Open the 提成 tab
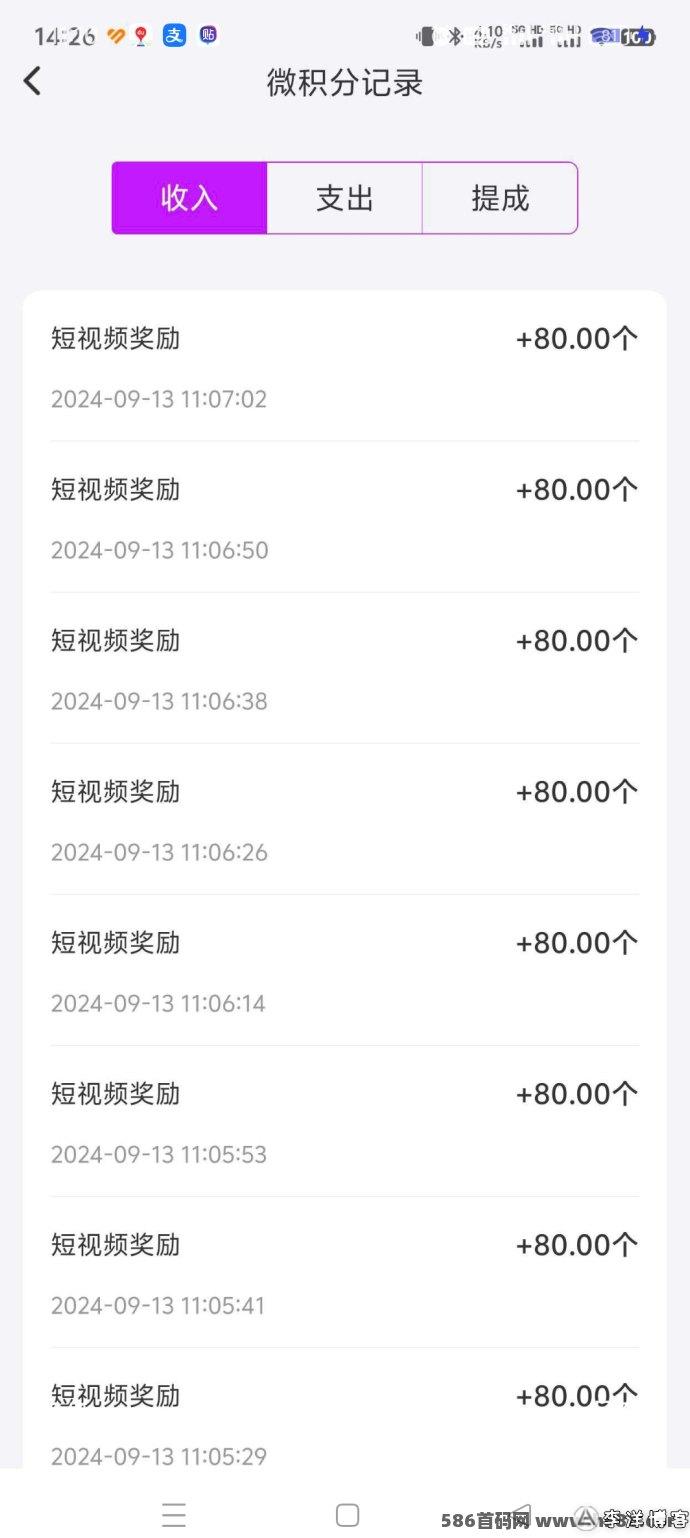The image size is (690, 1538). point(500,198)
